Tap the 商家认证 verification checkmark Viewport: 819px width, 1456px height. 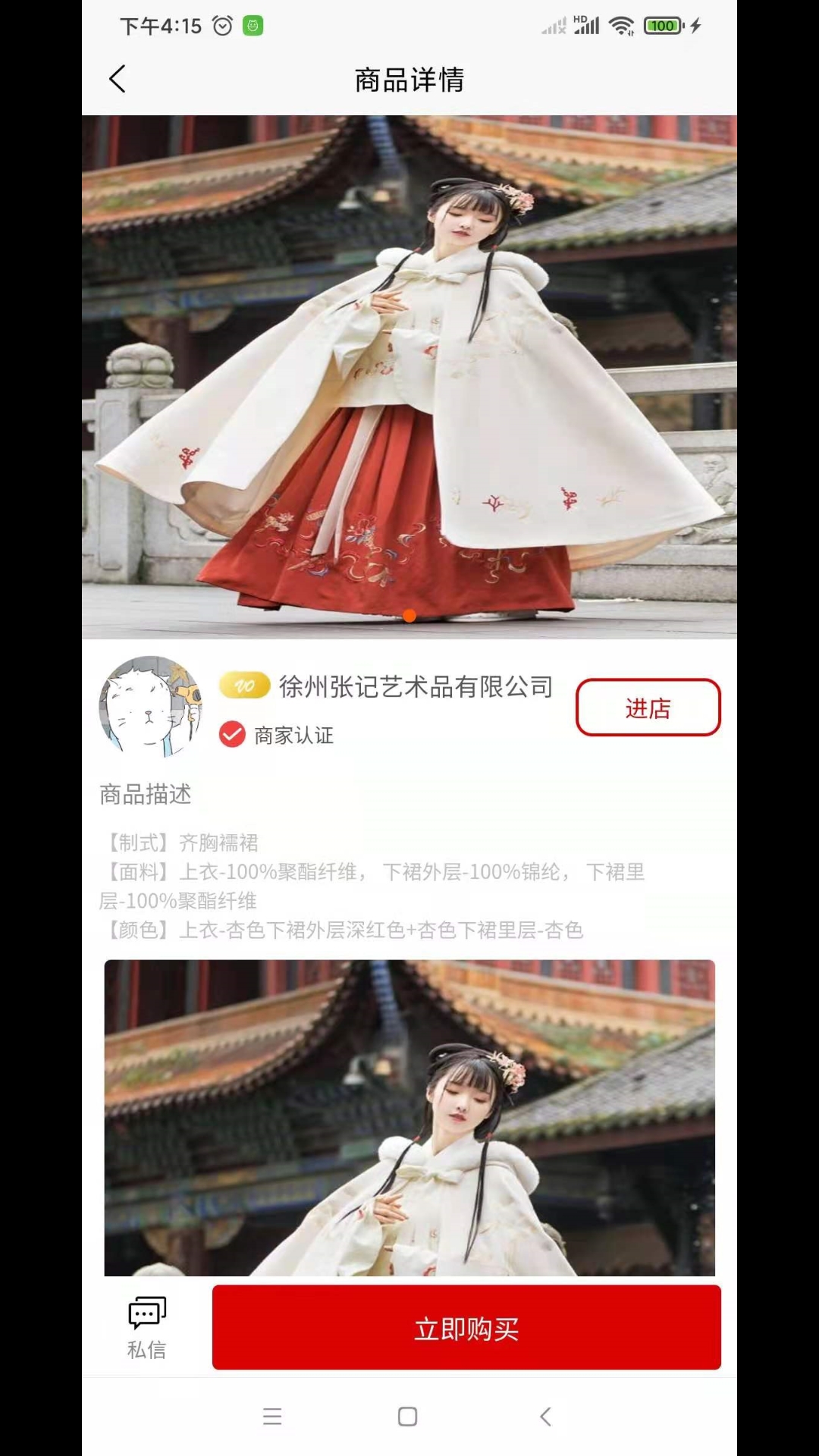(x=231, y=735)
